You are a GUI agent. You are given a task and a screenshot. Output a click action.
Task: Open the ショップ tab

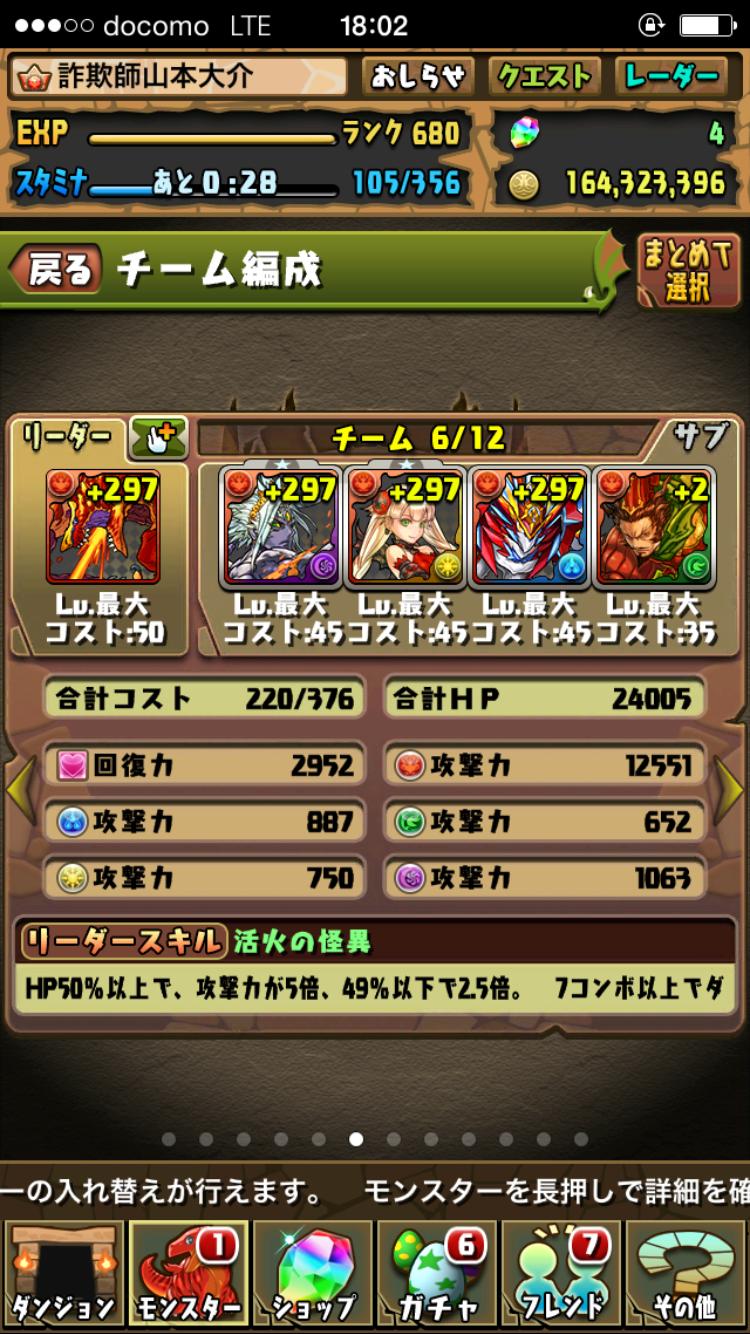click(313, 1274)
